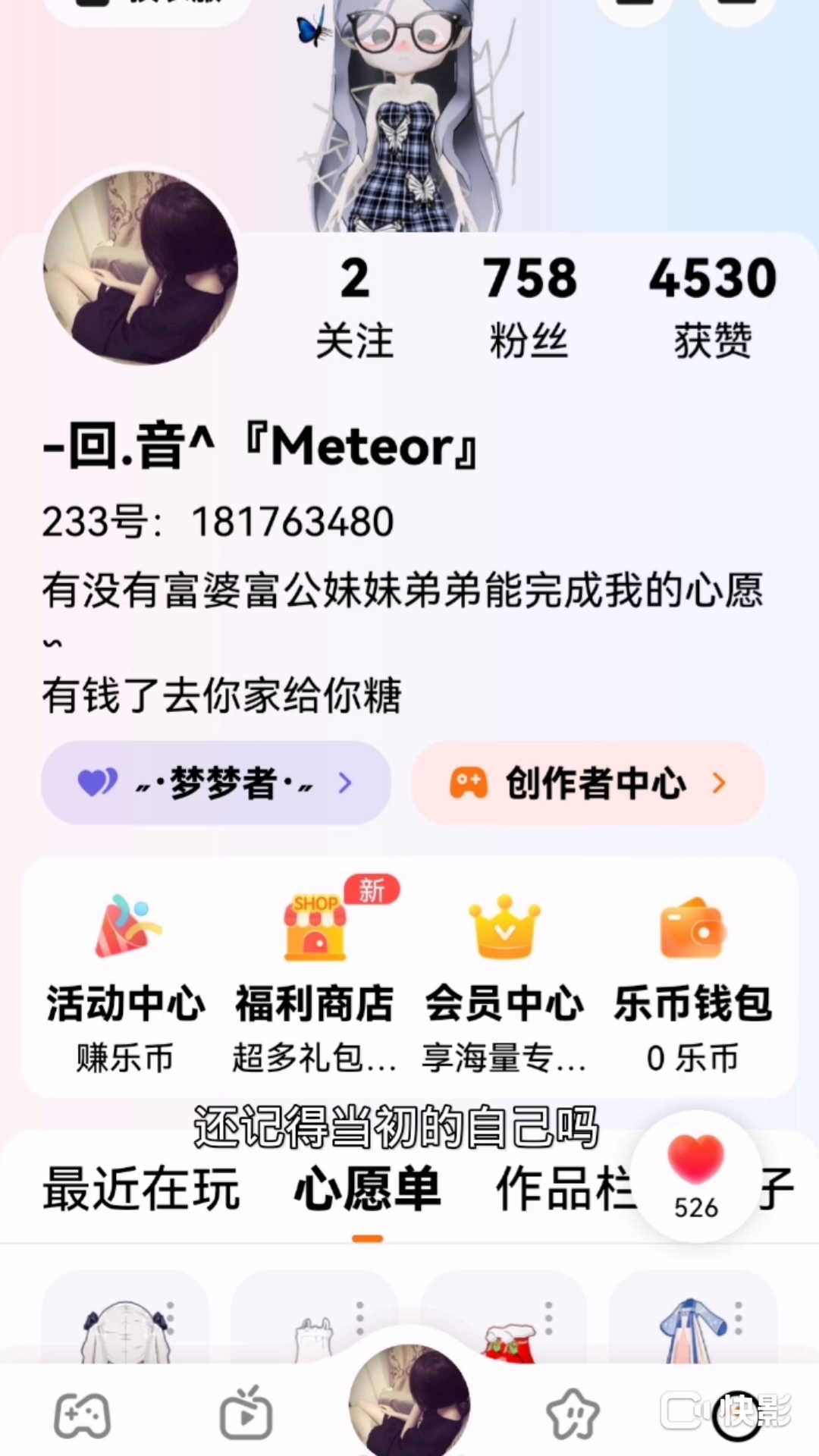
Task: Open the game controller tab in bottom bar
Action: coord(83,1415)
